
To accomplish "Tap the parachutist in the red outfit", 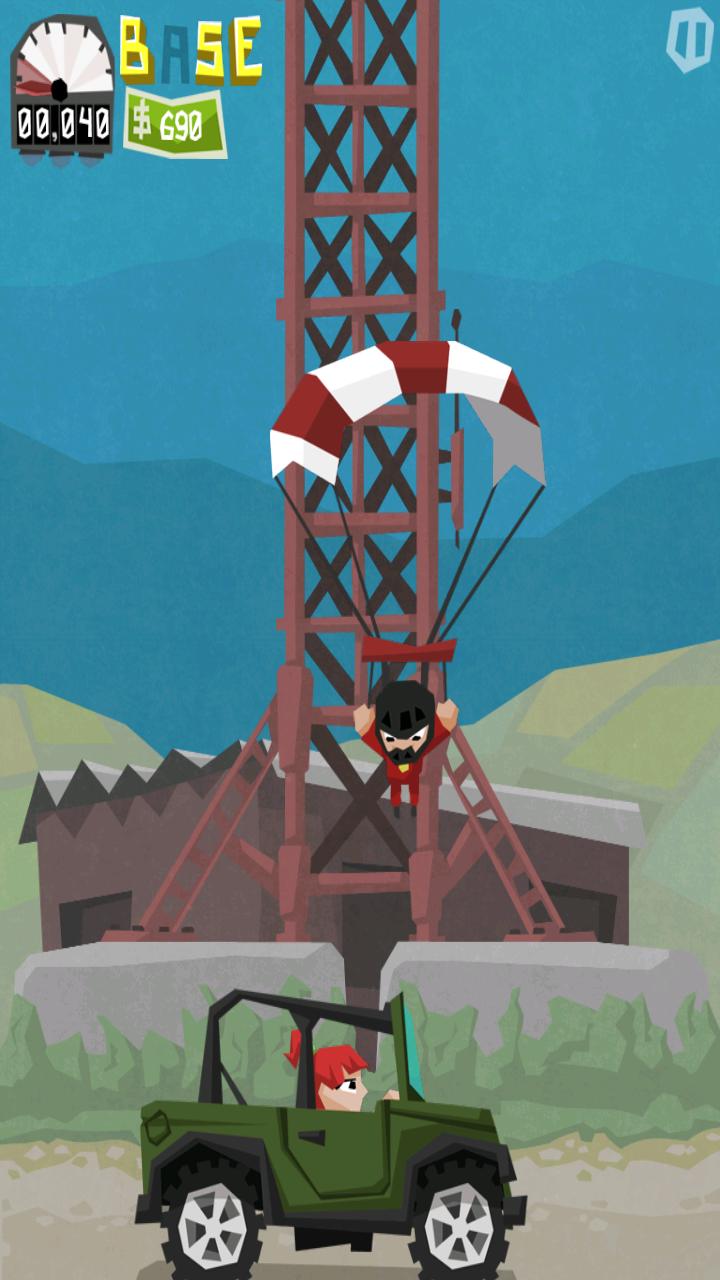I will click(x=403, y=760).
